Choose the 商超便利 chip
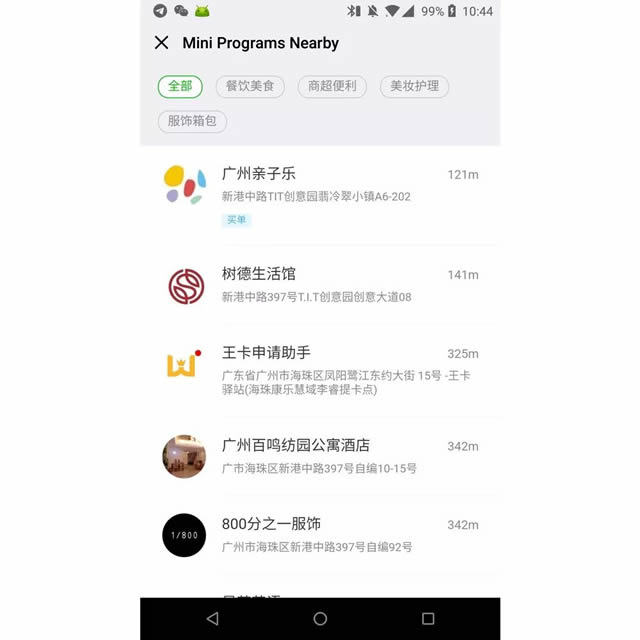This screenshot has height=640, width=640. click(332, 87)
